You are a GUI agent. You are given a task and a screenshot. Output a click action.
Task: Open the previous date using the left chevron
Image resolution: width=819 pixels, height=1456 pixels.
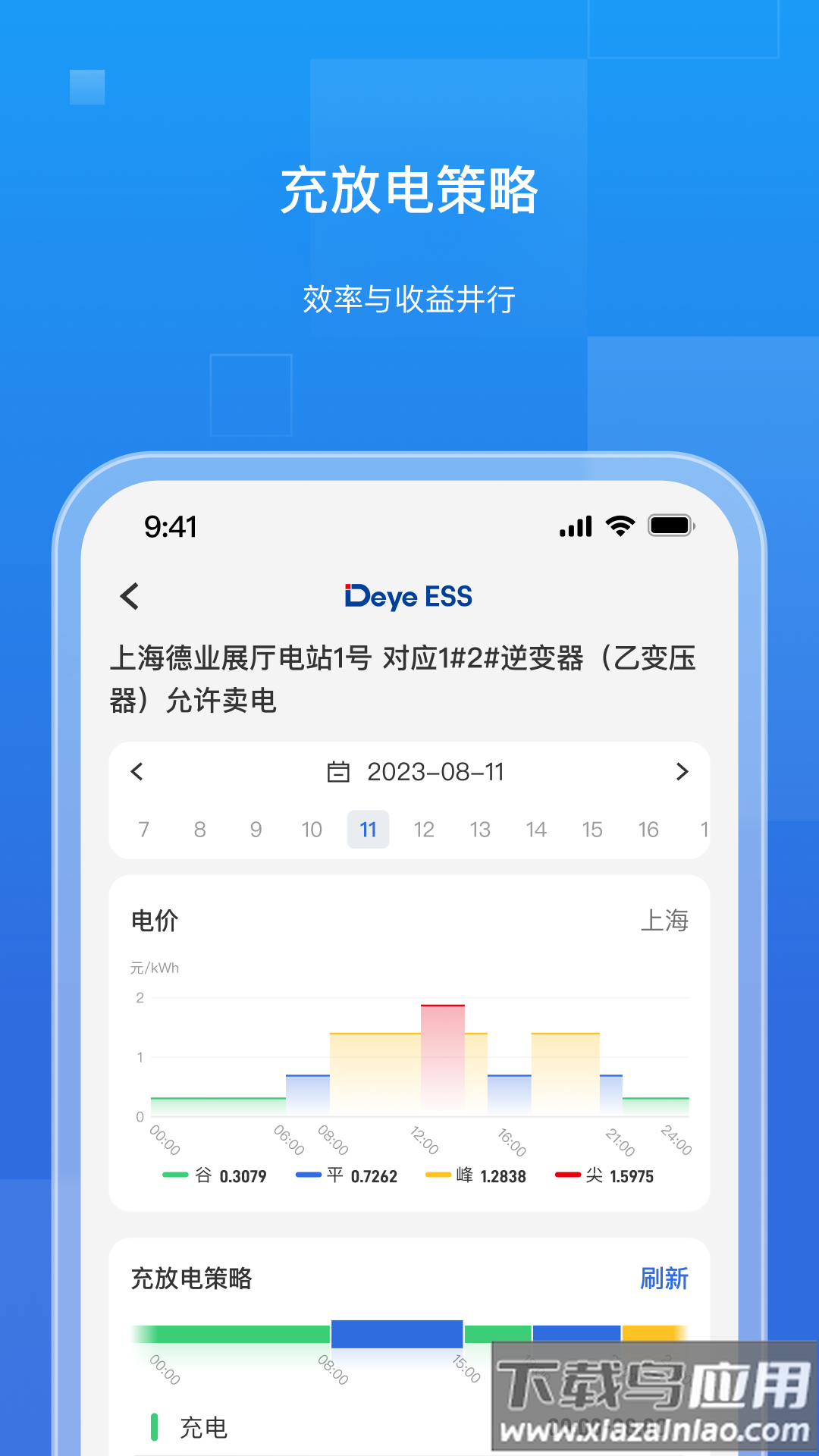(136, 771)
